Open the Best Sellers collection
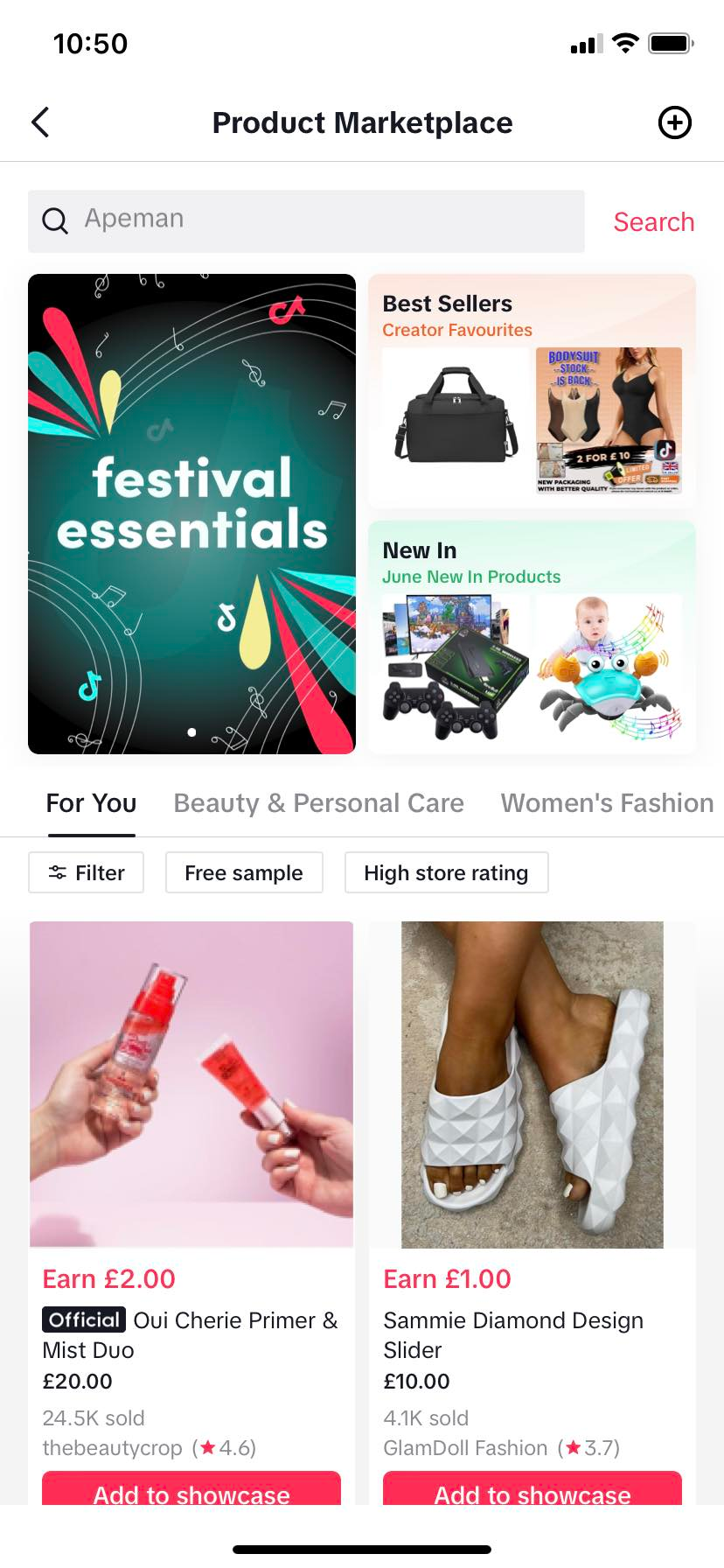Image resolution: width=724 pixels, height=1568 pixels. click(532, 391)
